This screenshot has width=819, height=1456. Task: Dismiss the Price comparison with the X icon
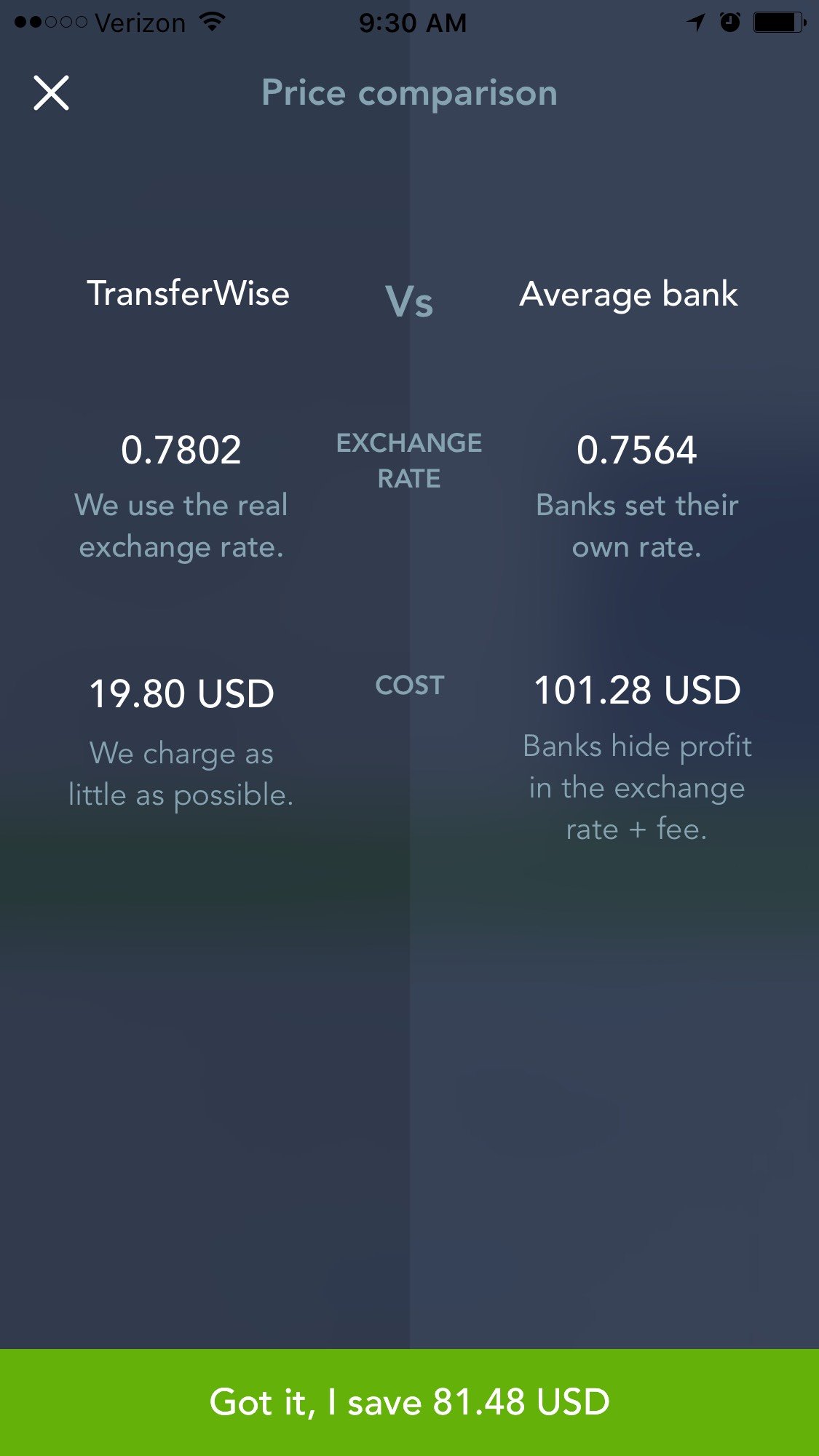pos(52,93)
